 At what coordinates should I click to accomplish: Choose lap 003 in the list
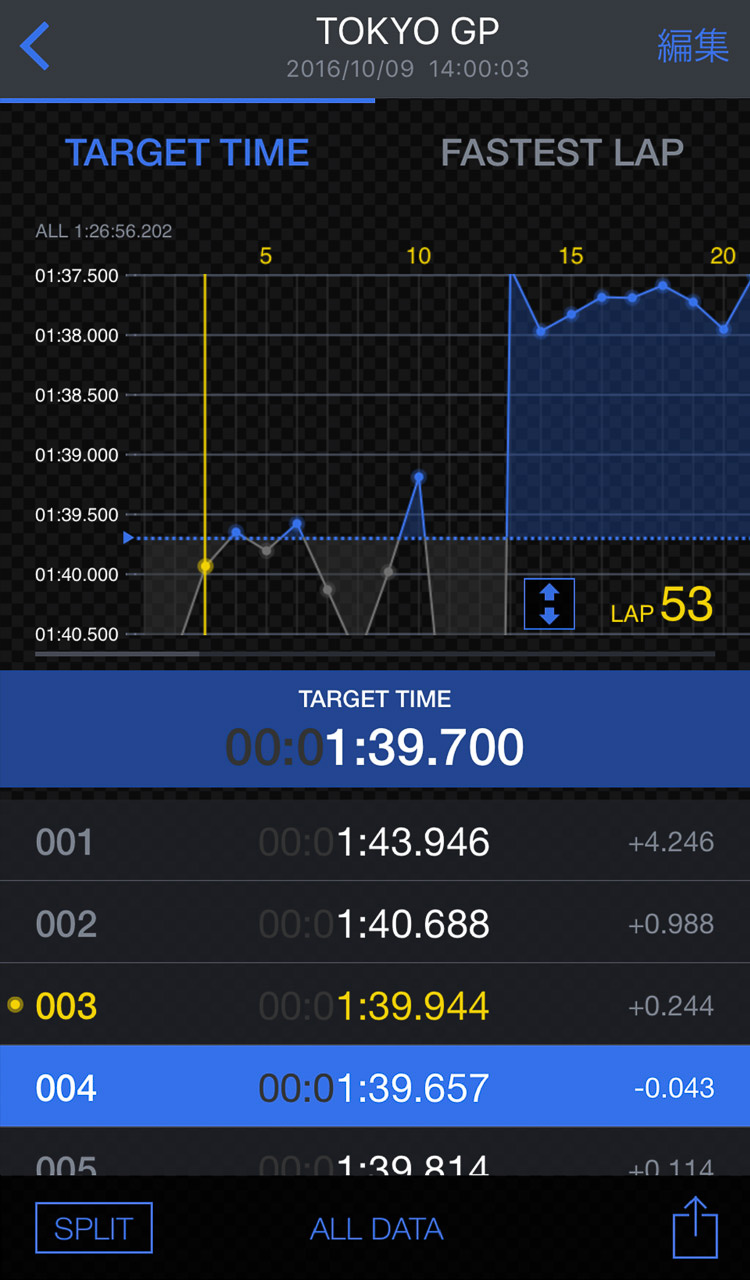[375, 1006]
